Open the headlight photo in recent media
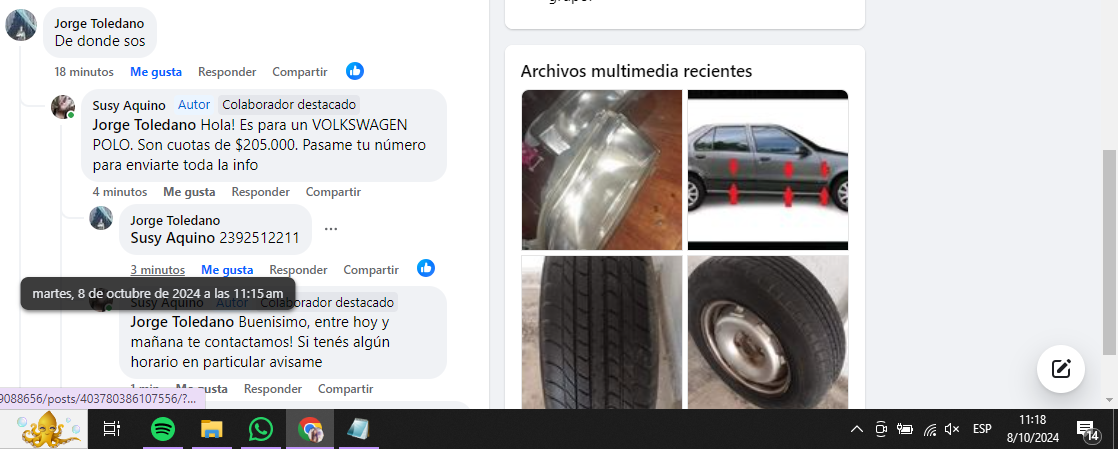1118x449 pixels. [x=601, y=170]
